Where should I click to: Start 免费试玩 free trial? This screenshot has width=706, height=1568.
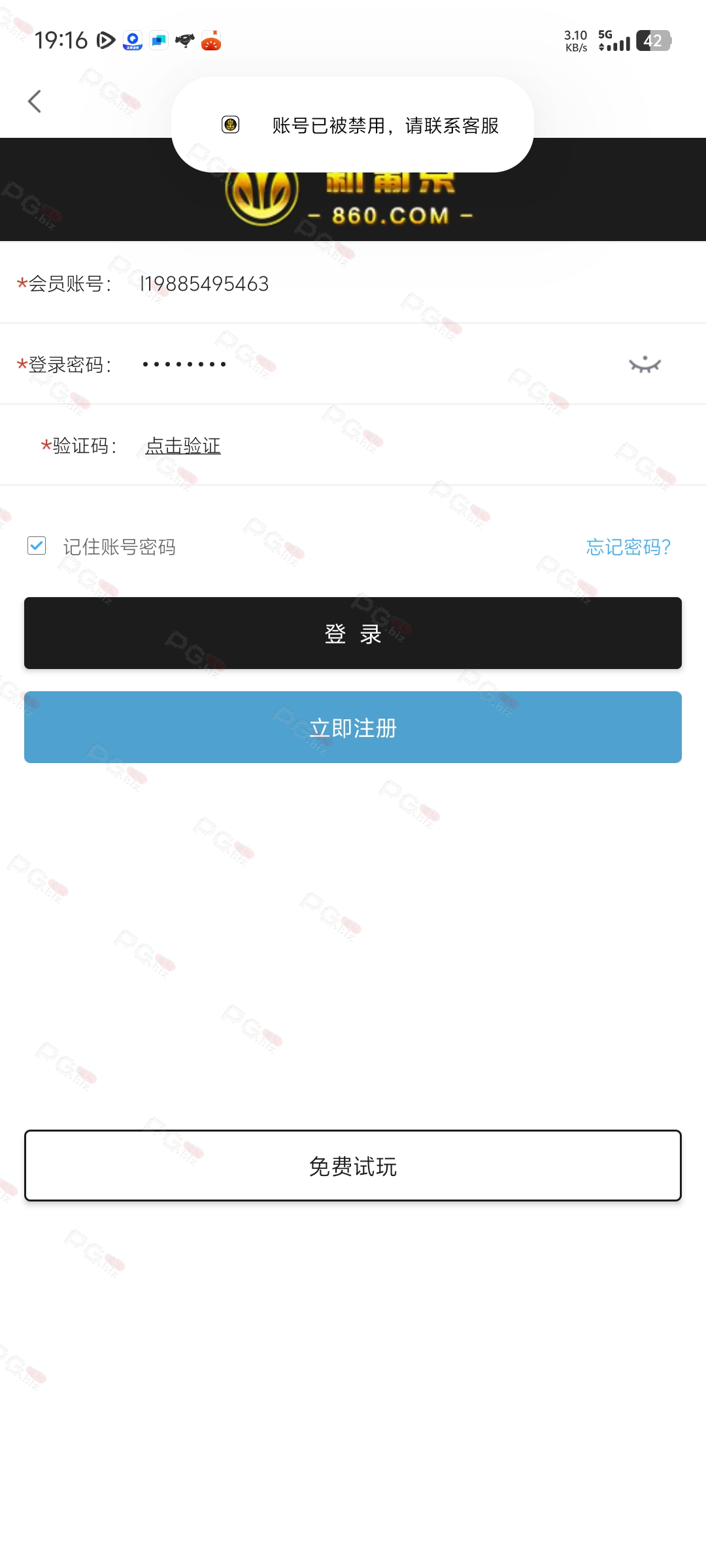(x=353, y=1166)
